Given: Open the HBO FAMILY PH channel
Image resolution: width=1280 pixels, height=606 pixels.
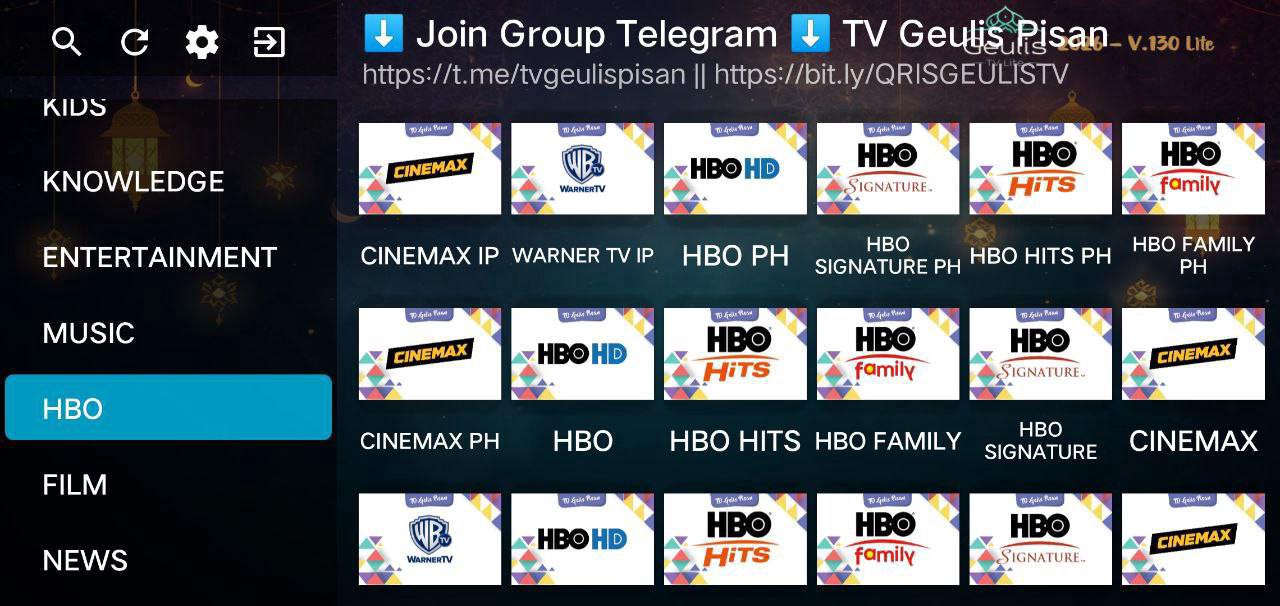Looking at the screenshot, I should coord(1193,169).
